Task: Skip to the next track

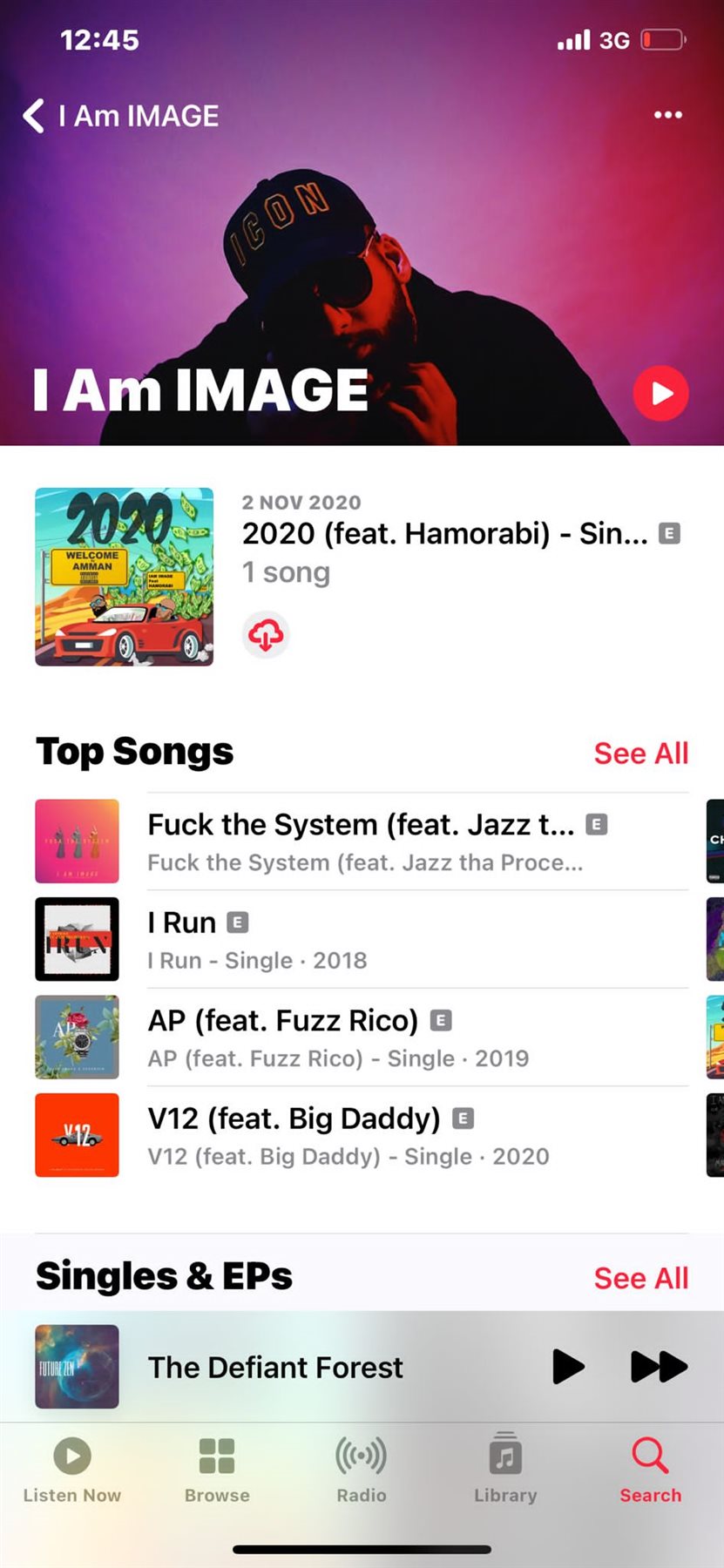Action: click(x=658, y=1367)
